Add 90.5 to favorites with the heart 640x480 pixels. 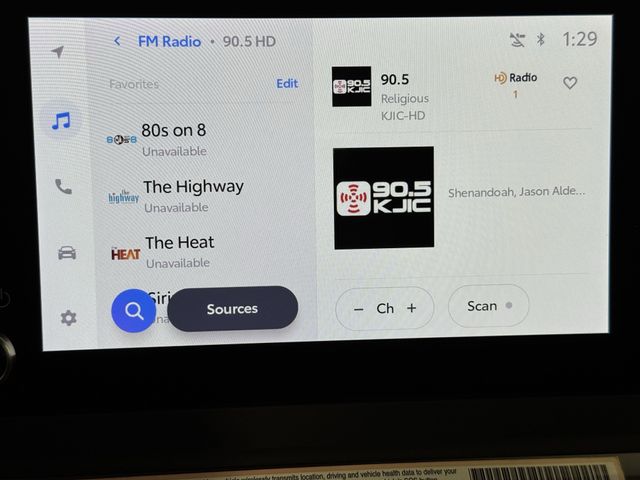(x=570, y=83)
